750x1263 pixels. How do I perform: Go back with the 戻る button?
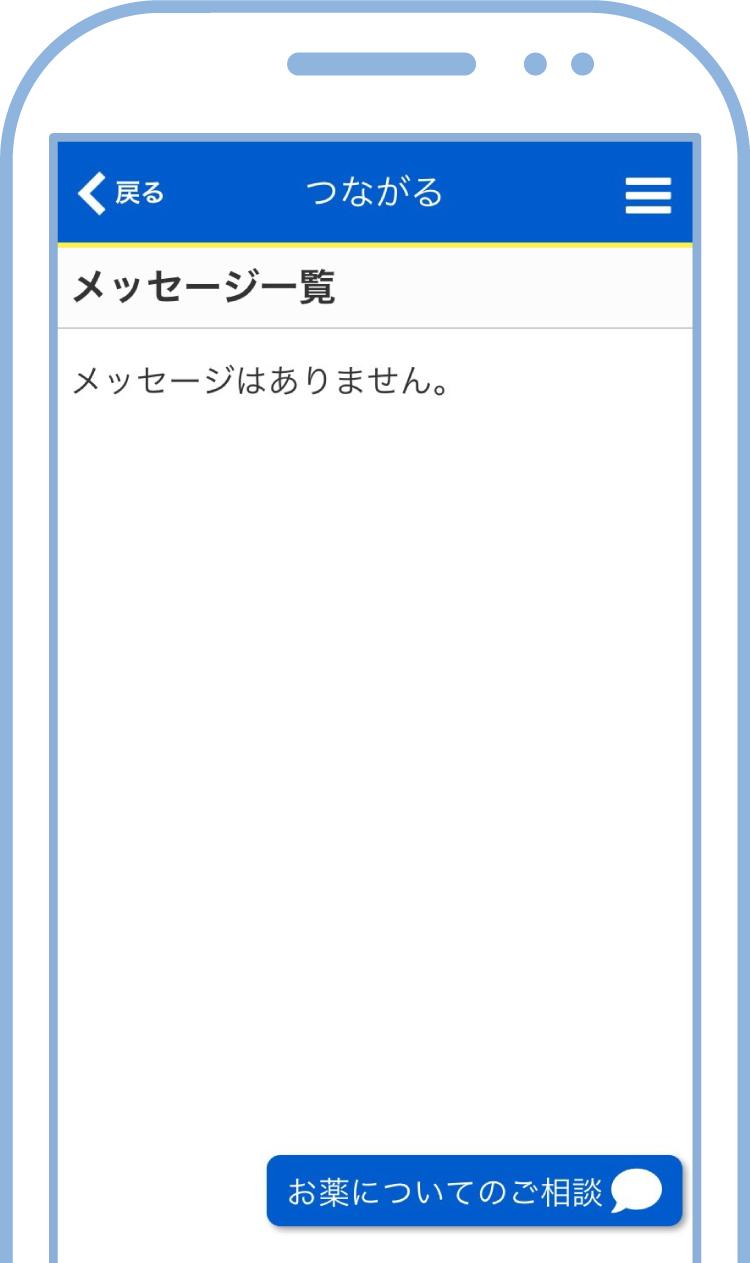(121, 193)
